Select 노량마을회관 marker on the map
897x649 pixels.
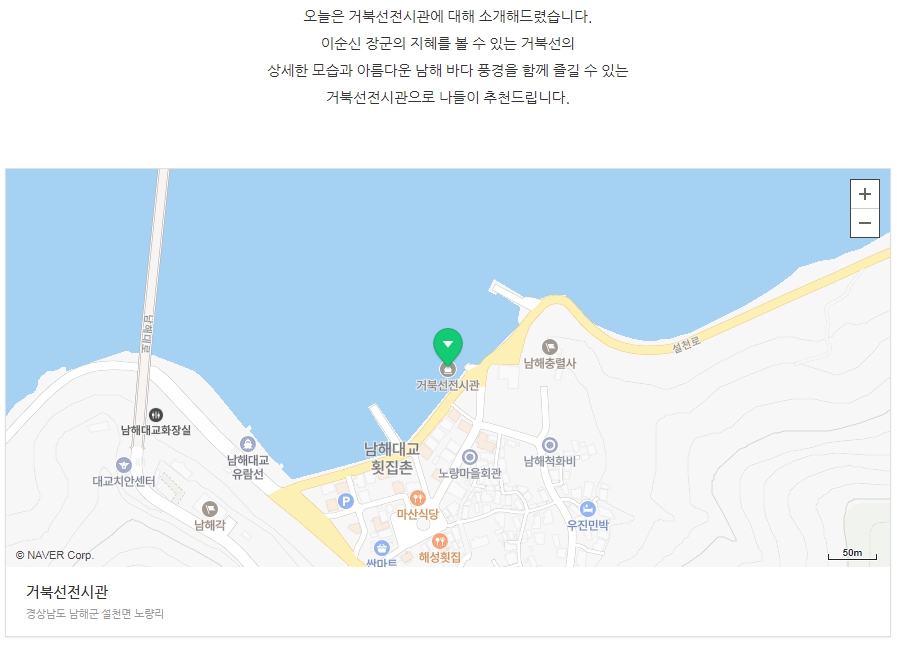(x=469, y=457)
